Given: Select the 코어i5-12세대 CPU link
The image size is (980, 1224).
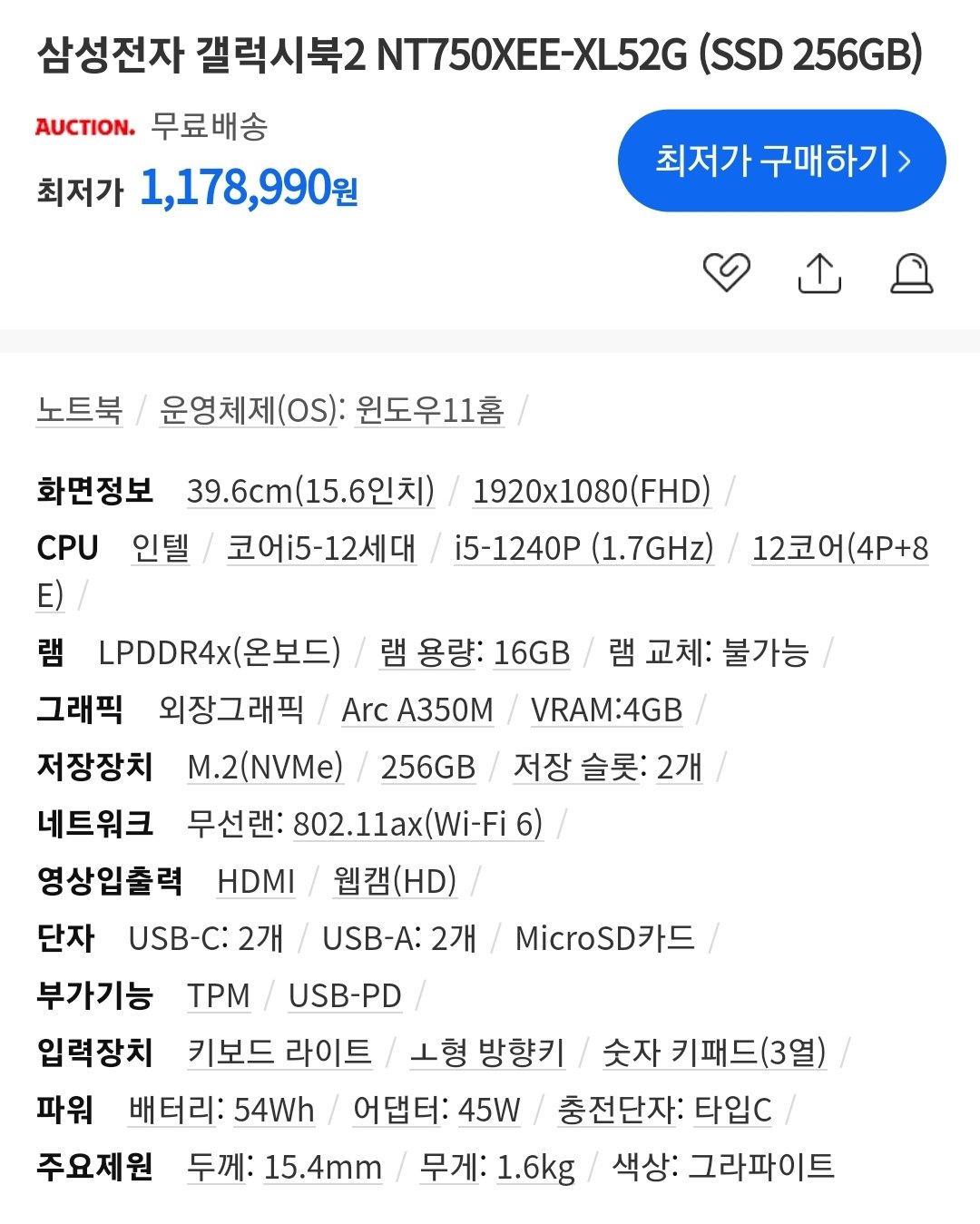Looking at the screenshot, I should [321, 548].
